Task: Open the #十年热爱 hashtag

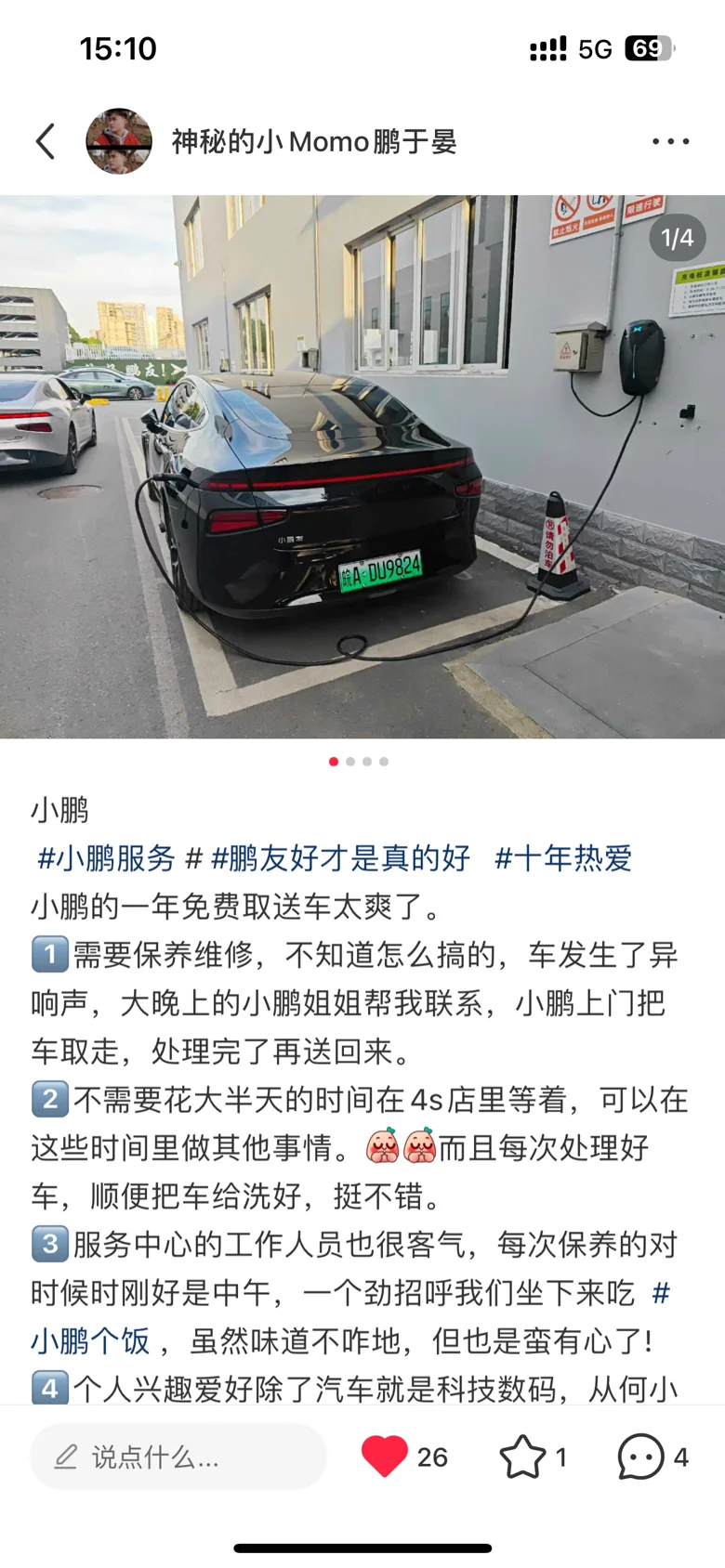Action: pos(563,858)
